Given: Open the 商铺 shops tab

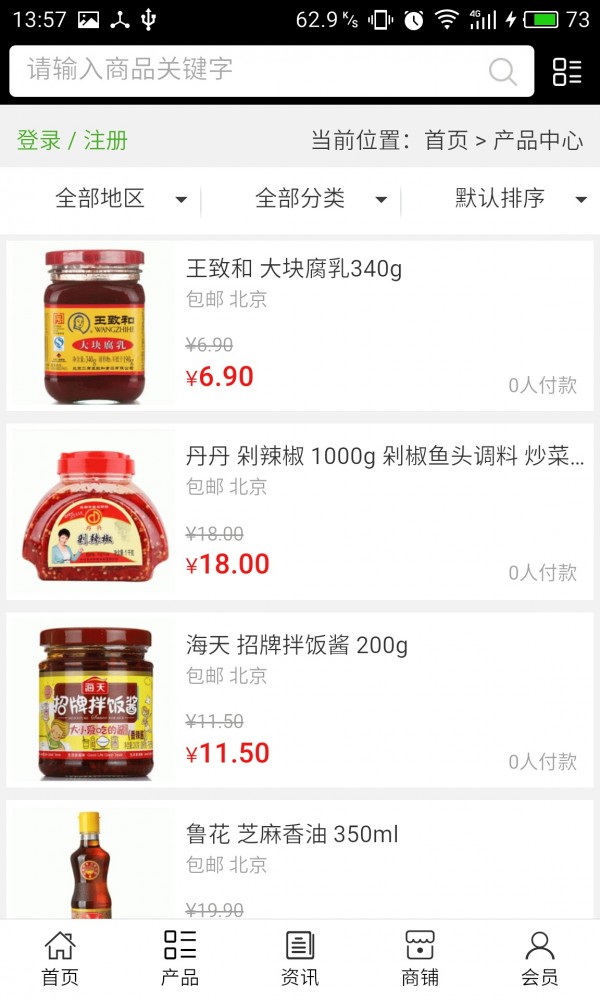Looking at the screenshot, I should point(420,958).
